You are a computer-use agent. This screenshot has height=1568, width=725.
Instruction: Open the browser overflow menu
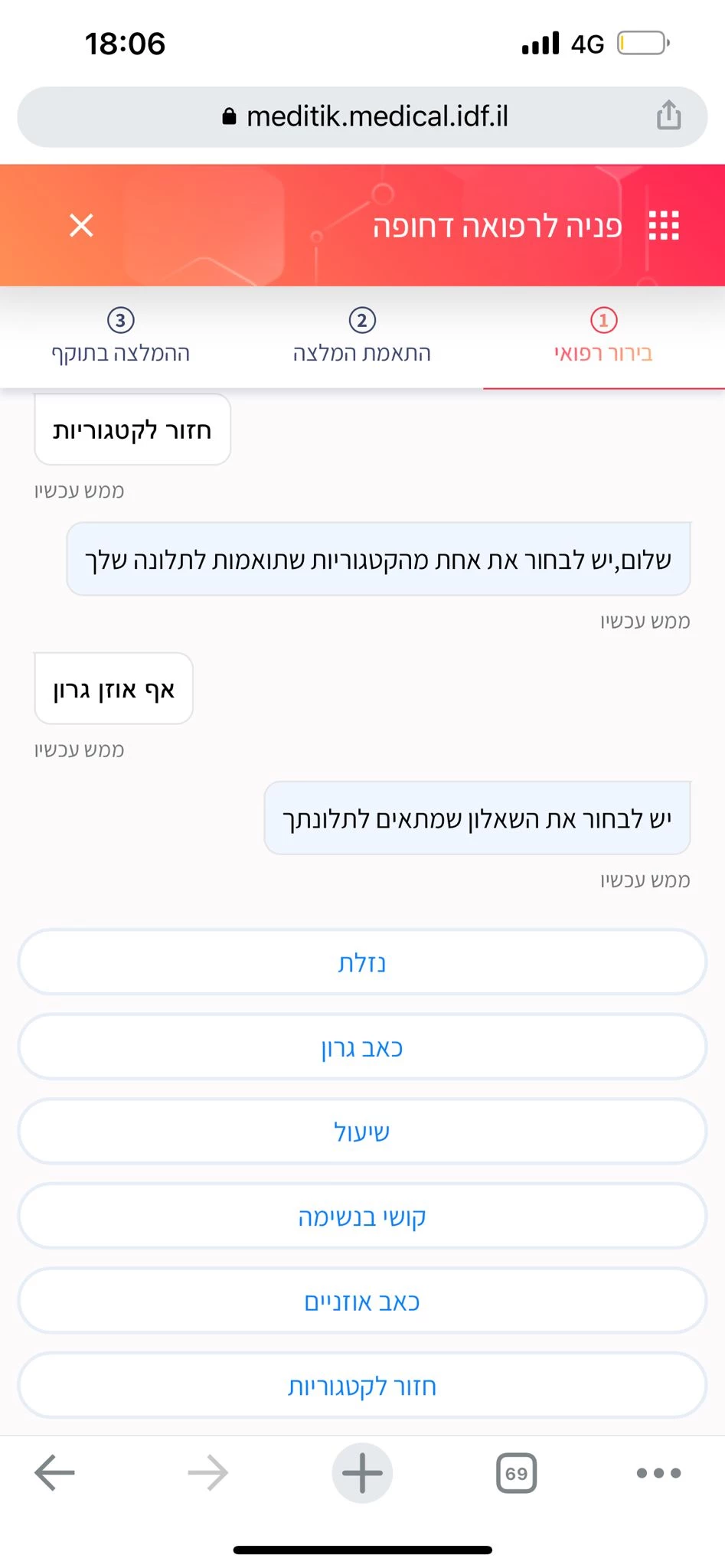coord(658,1472)
